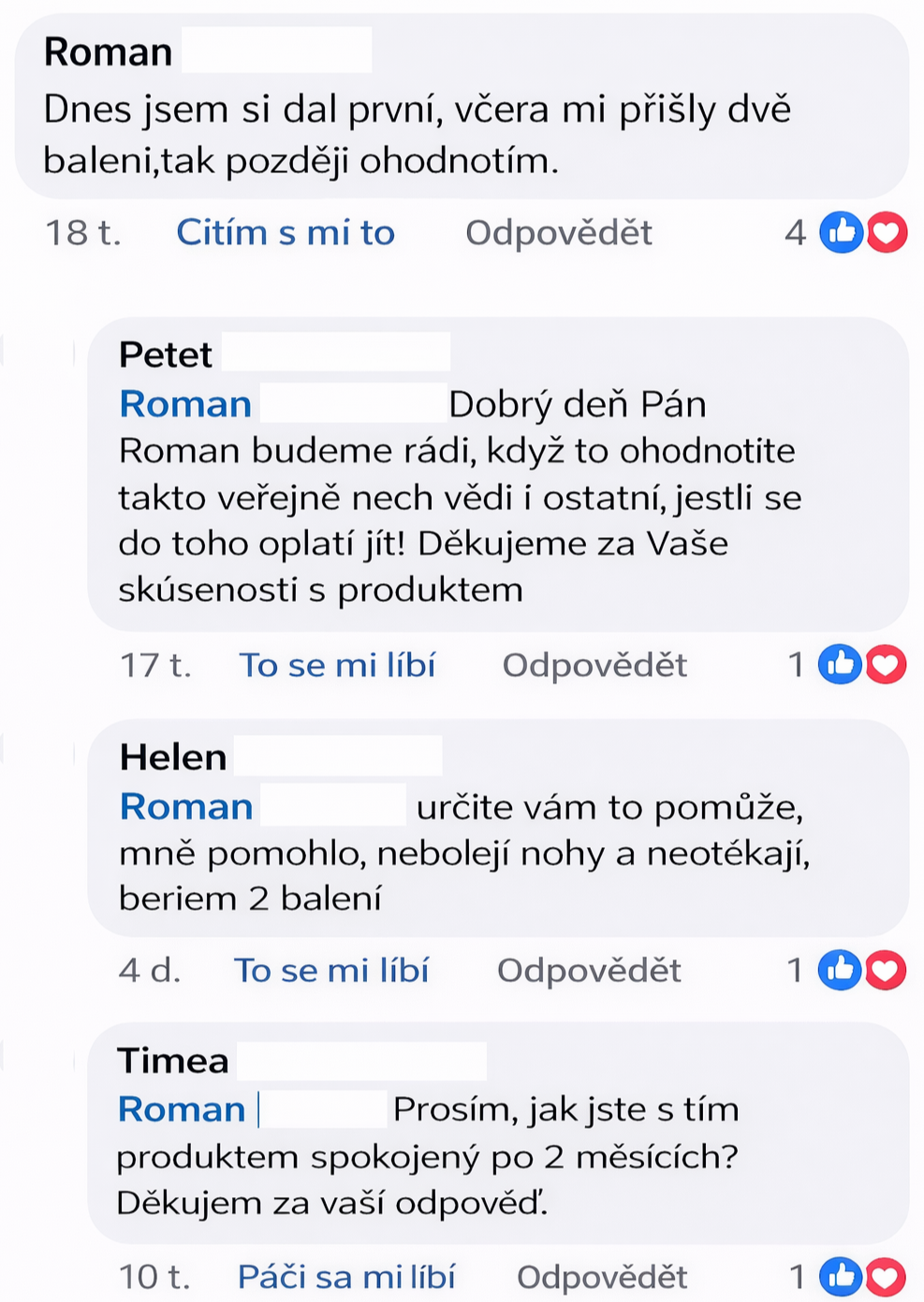Reply to Petet's comment

(x=594, y=665)
